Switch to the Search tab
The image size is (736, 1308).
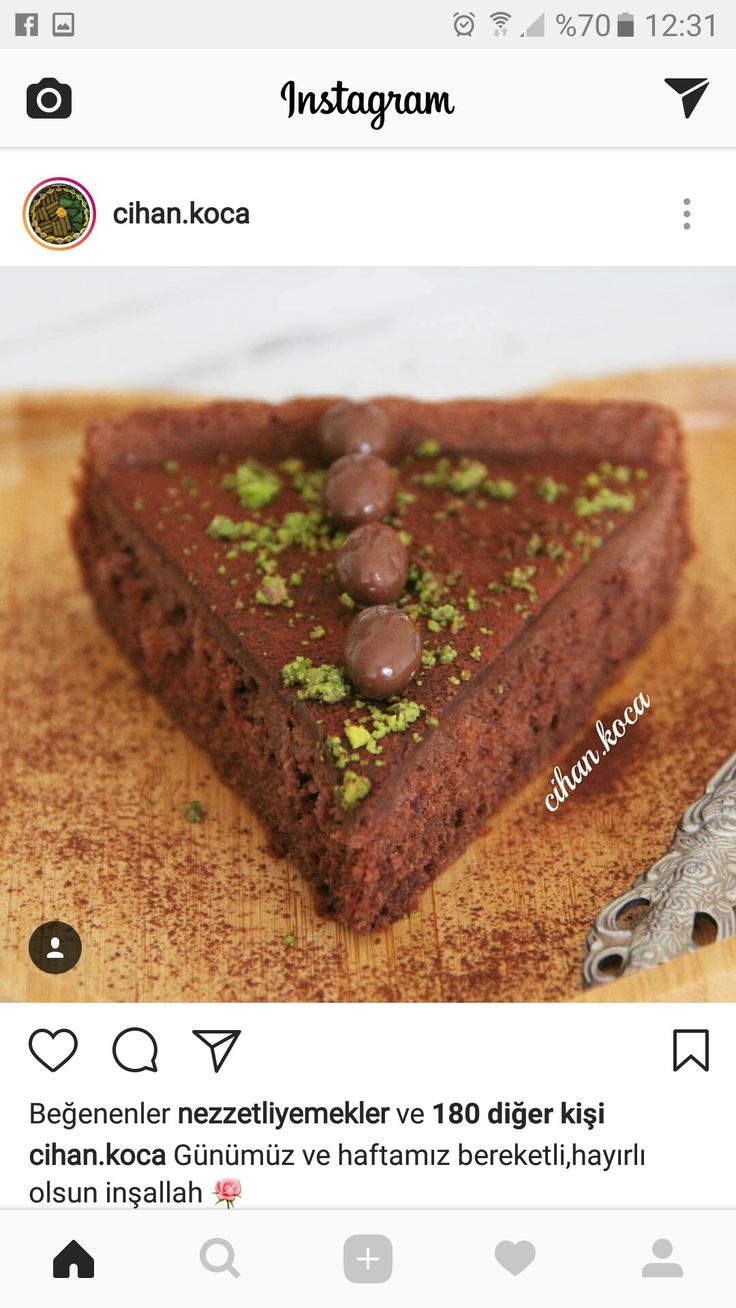tap(220, 1258)
